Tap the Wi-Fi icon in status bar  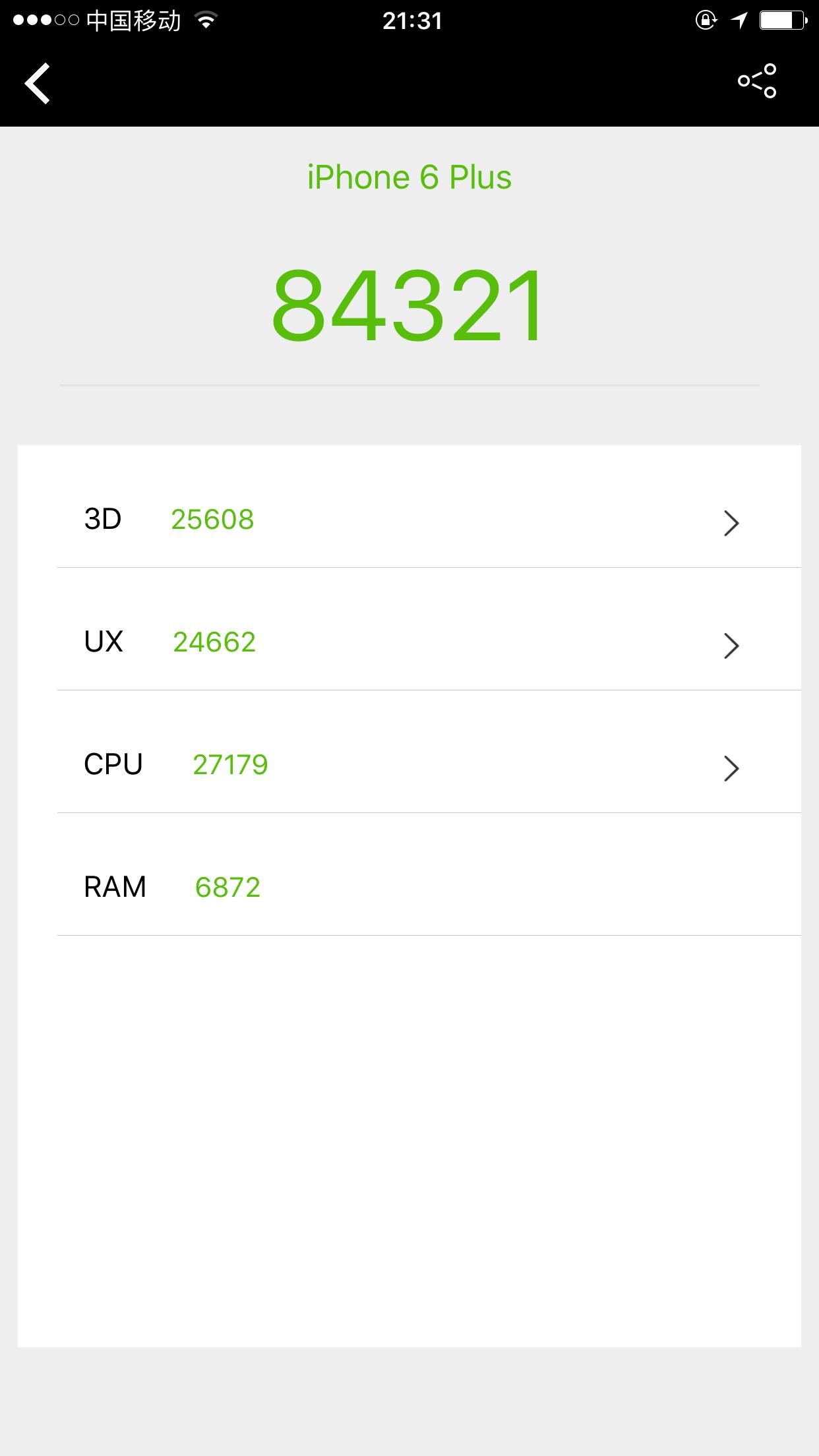pos(205,20)
